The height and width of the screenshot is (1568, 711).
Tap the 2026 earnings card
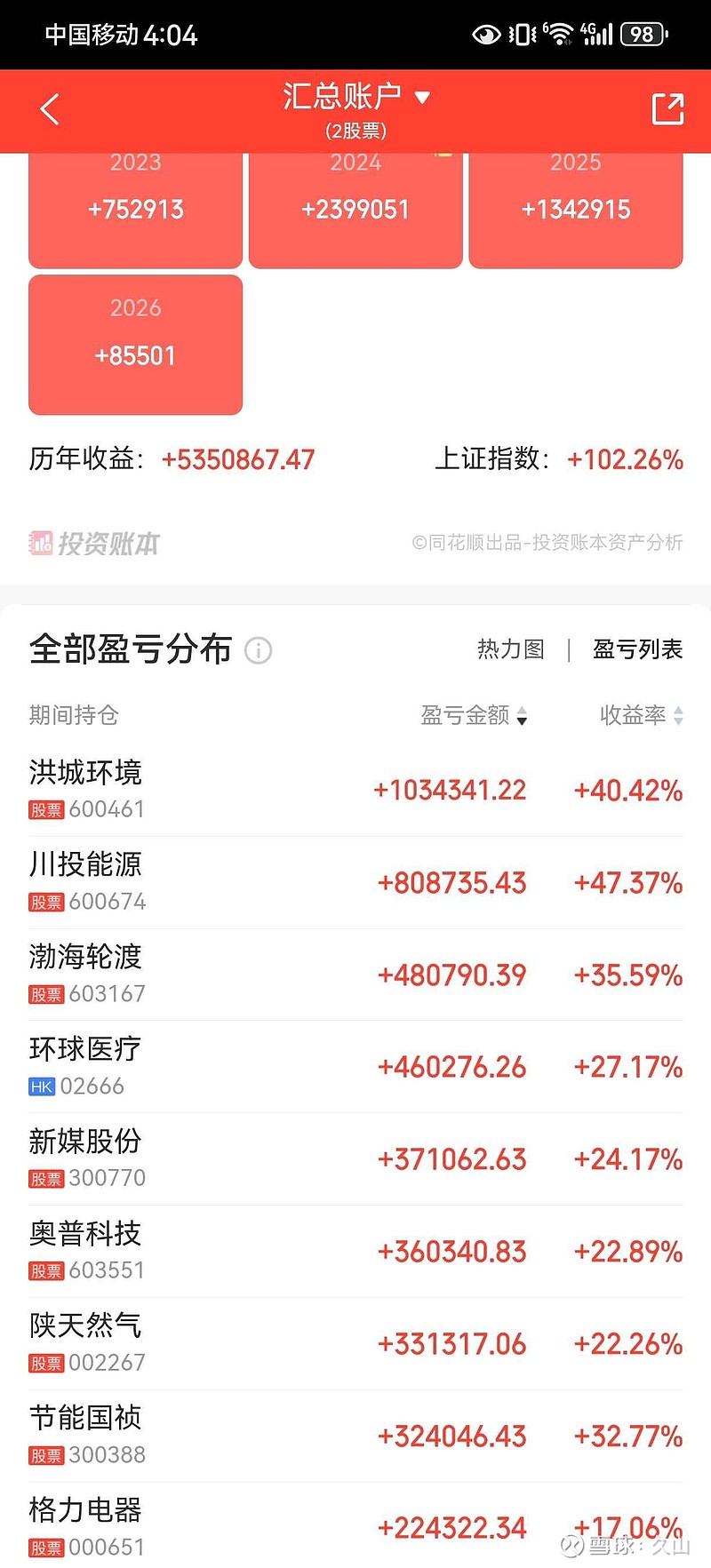click(135, 345)
